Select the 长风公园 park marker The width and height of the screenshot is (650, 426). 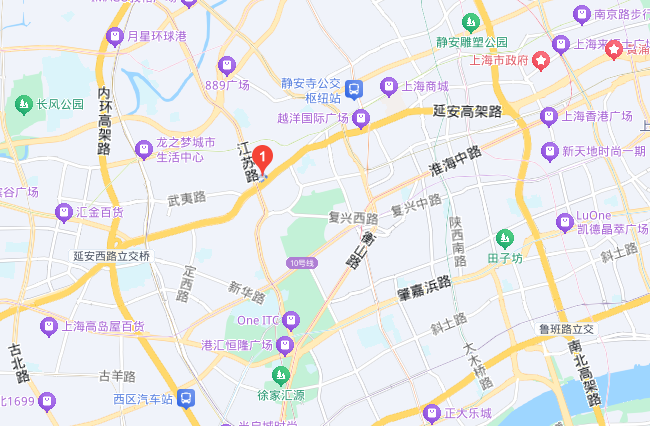[x=22, y=103]
